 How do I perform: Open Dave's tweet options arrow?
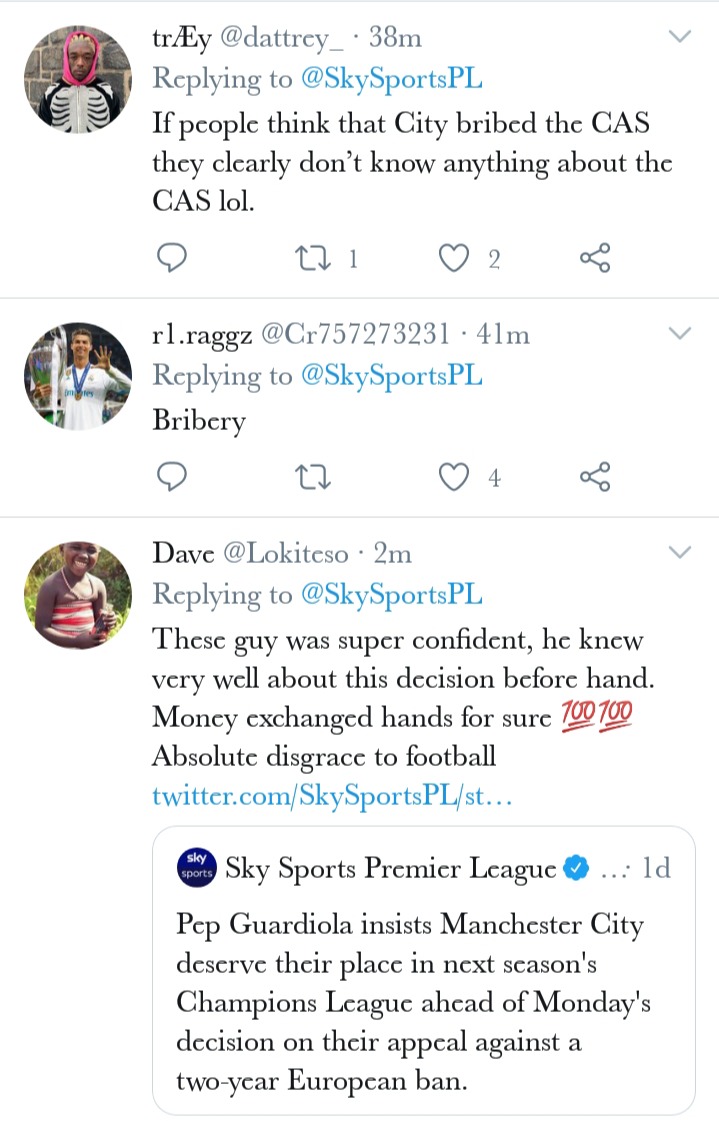click(x=680, y=553)
